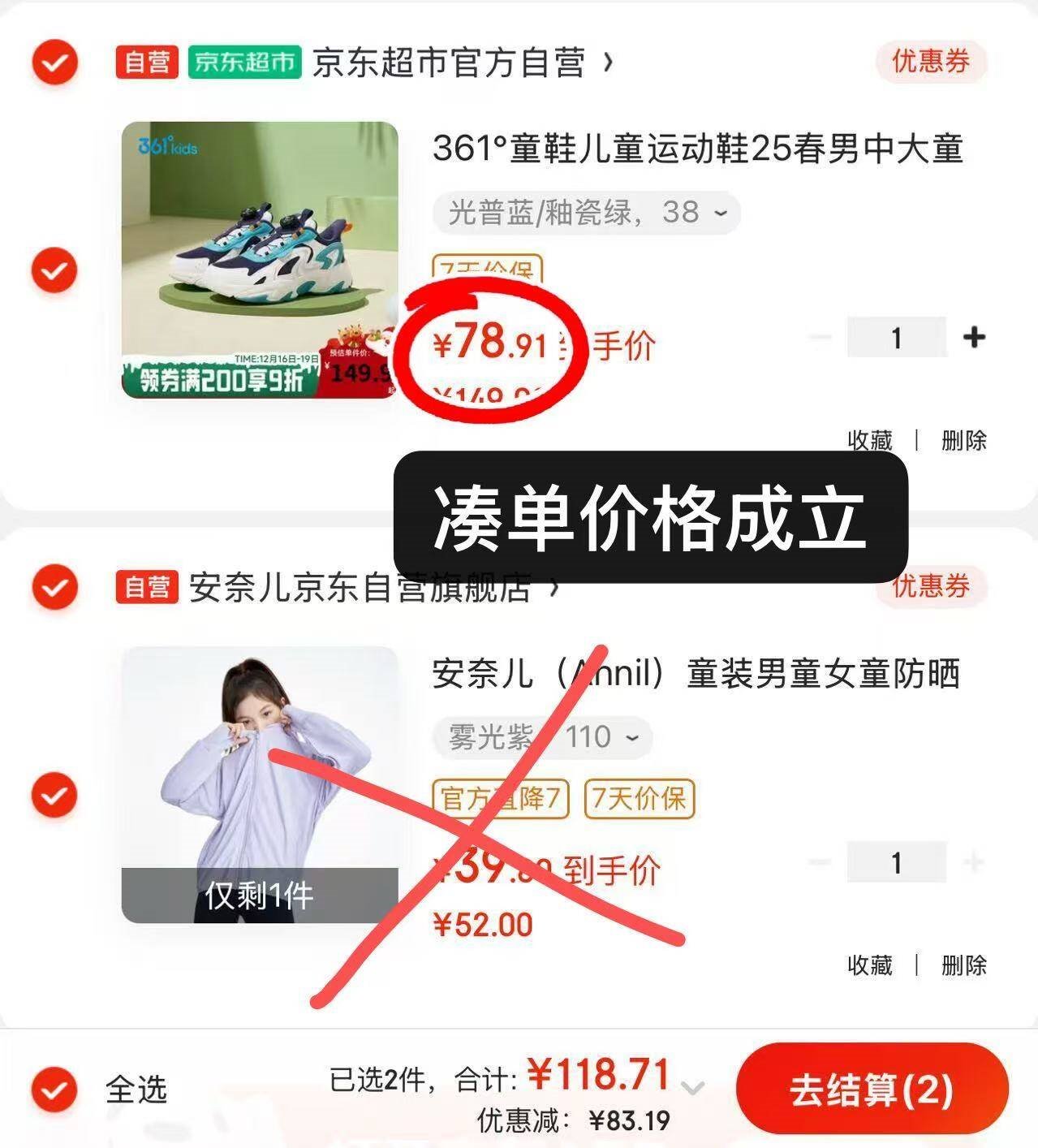Expand the total price details chevron
This screenshot has width=1038, height=1148.
tap(692, 1087)
